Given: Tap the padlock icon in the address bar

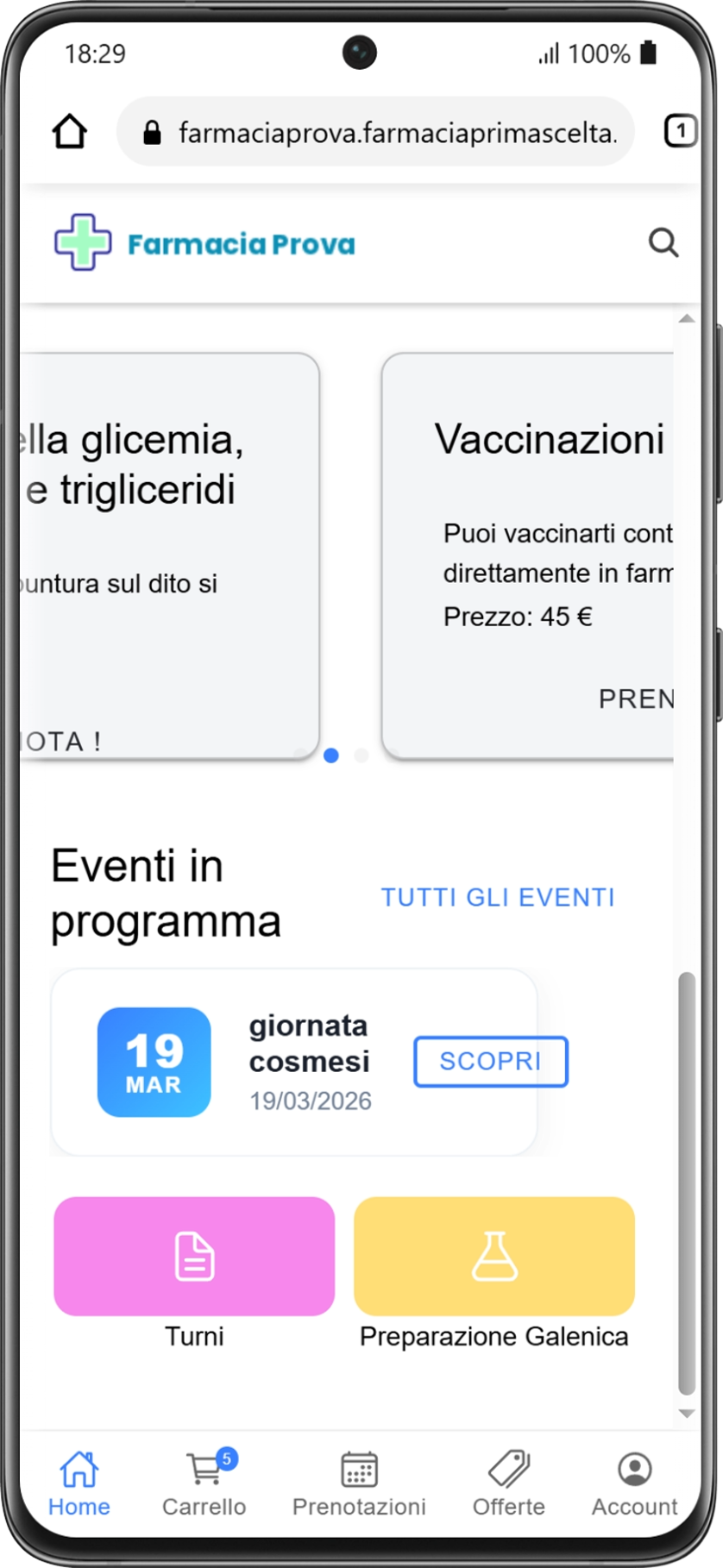Looking at the screenshot, I should [151, 131].
